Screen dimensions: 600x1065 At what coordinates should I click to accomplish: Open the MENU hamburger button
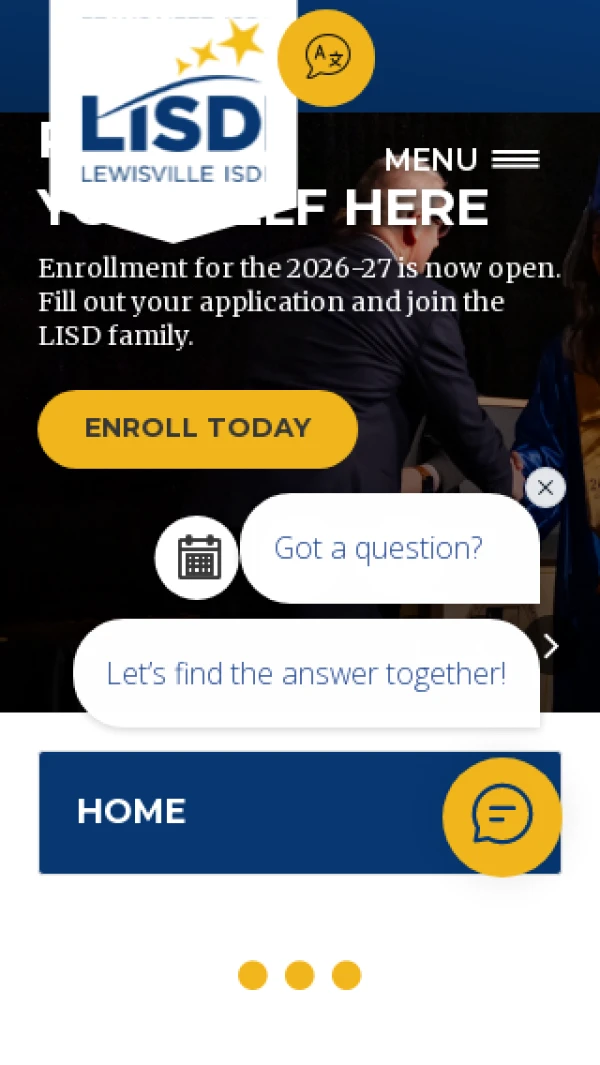tap(462, 160)
